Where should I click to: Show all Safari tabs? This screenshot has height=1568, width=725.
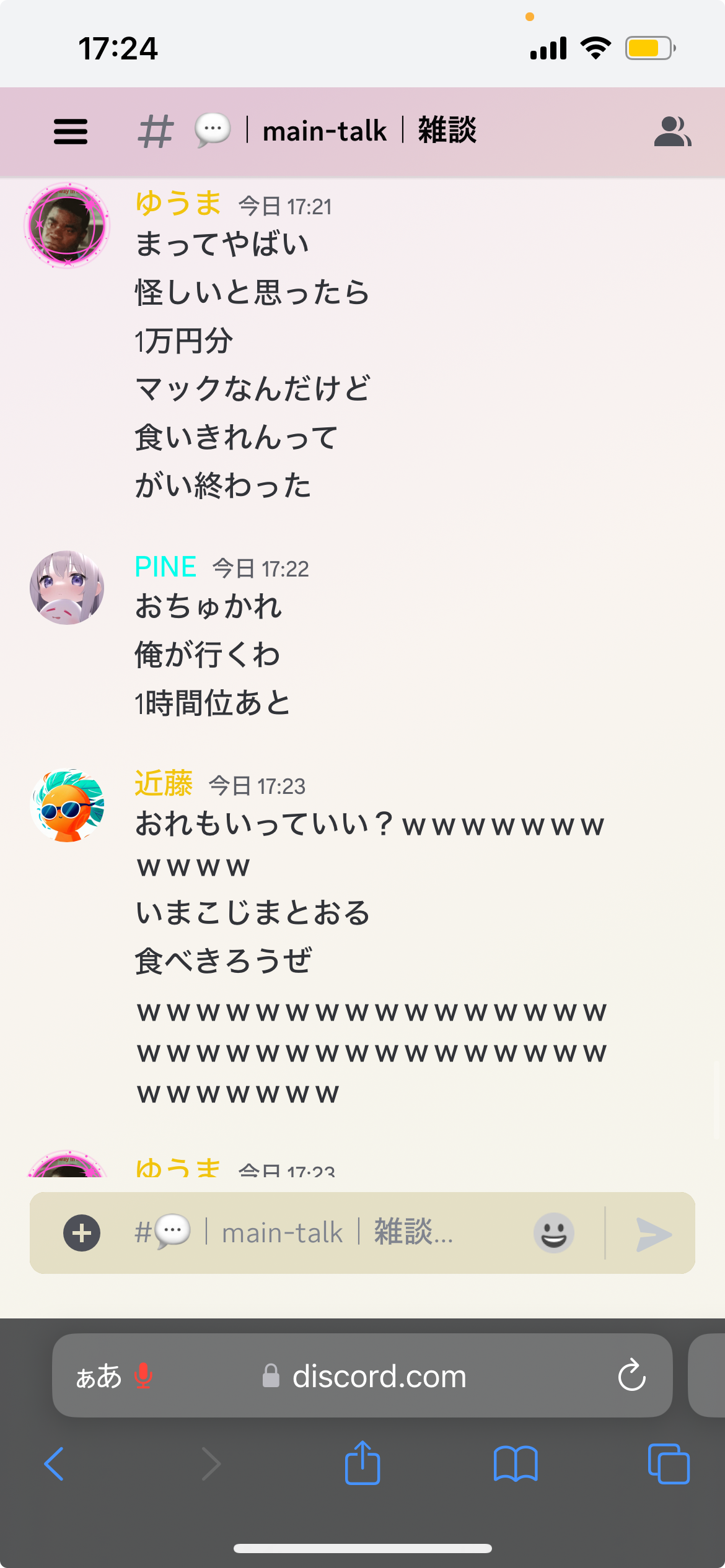click(x=668, y=1464)
